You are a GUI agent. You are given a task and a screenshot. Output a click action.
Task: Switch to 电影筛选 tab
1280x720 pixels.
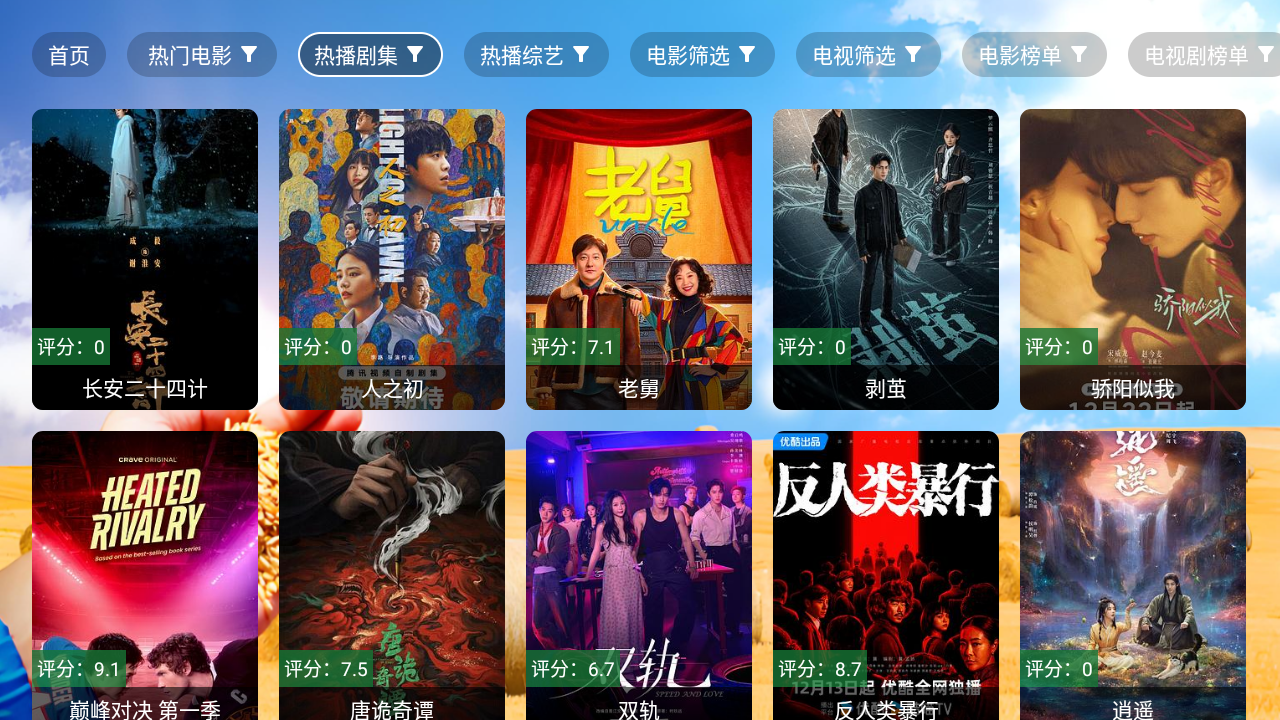(702, 55)
